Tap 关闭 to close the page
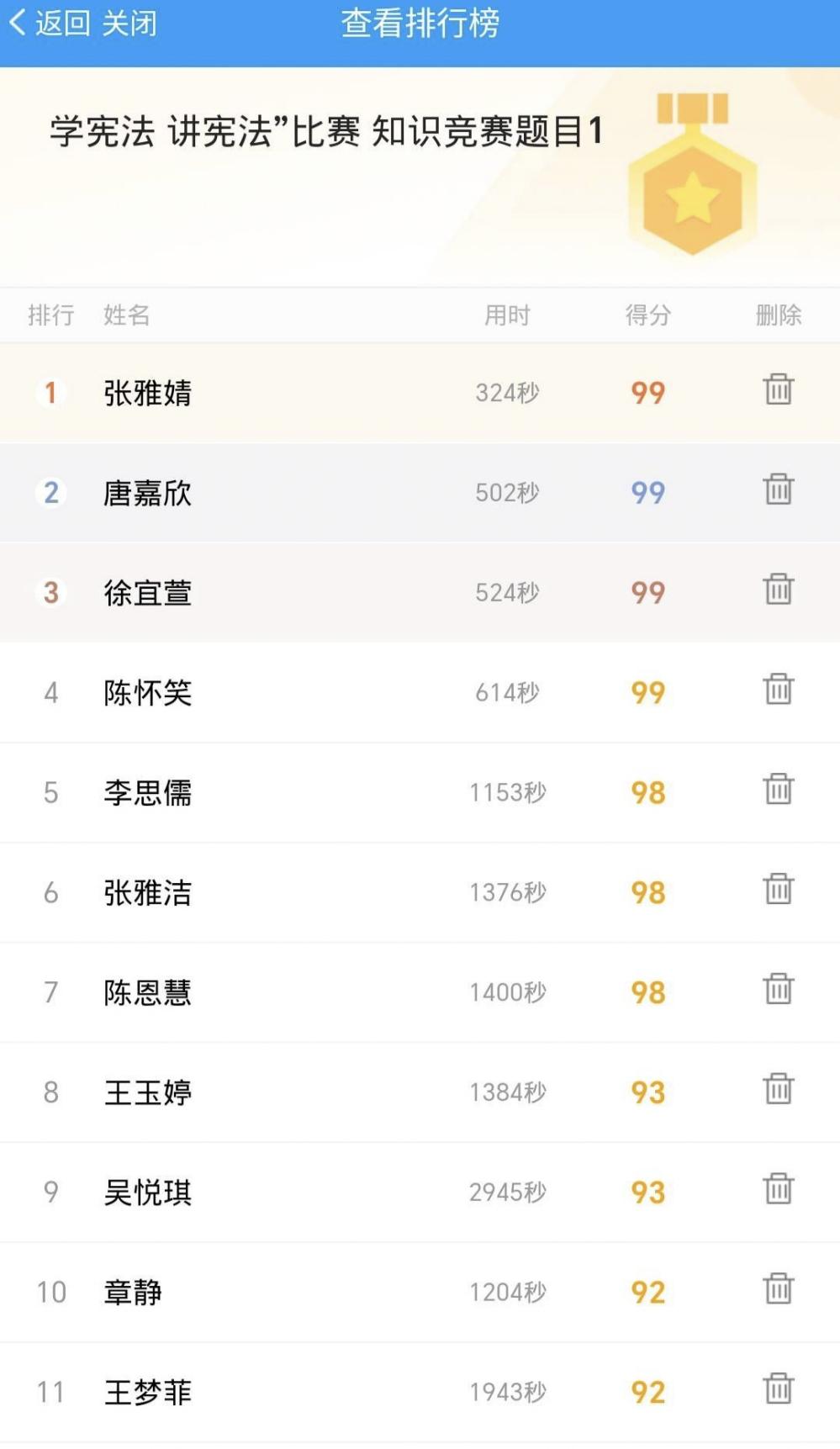The width and height of the screenshot is (840, 1449). click(129, 24)
